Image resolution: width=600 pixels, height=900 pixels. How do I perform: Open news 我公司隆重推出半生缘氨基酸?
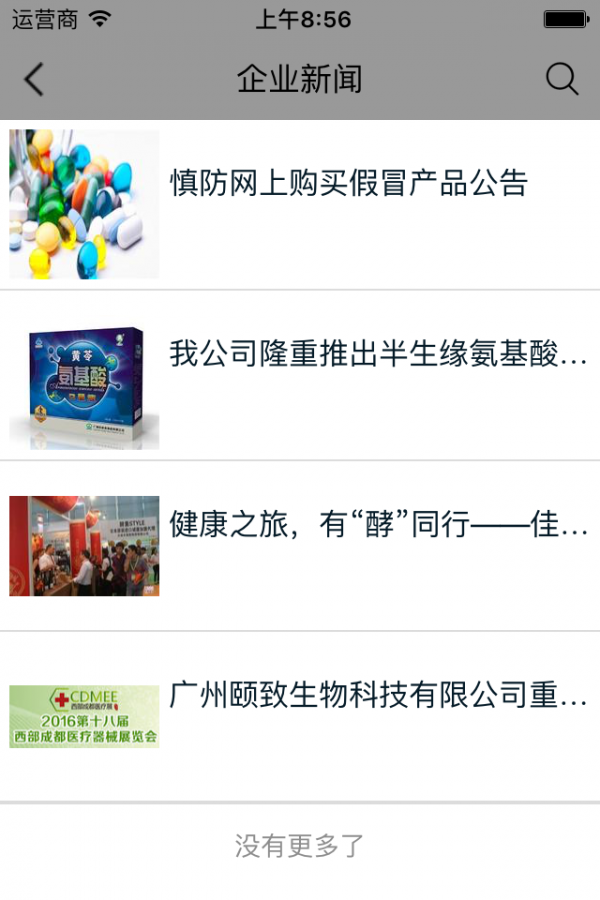click(x=378, y=354)
